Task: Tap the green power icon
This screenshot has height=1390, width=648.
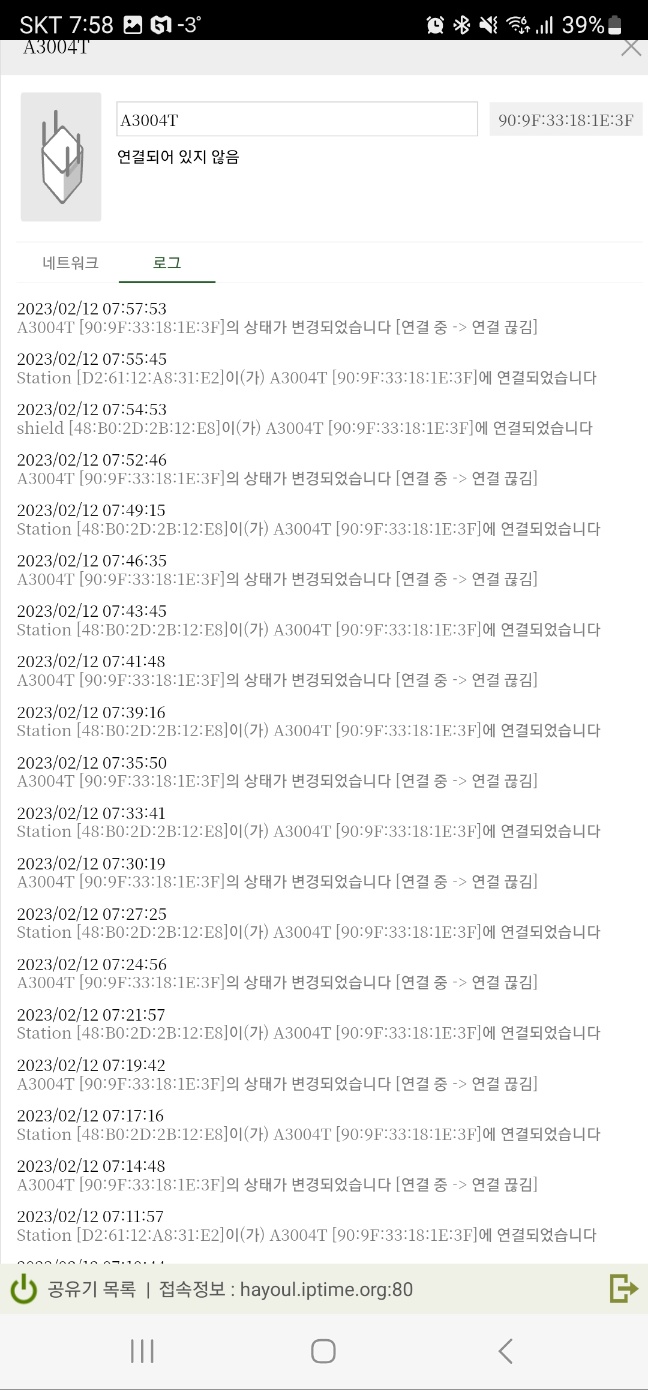Action: point(24,1289)
